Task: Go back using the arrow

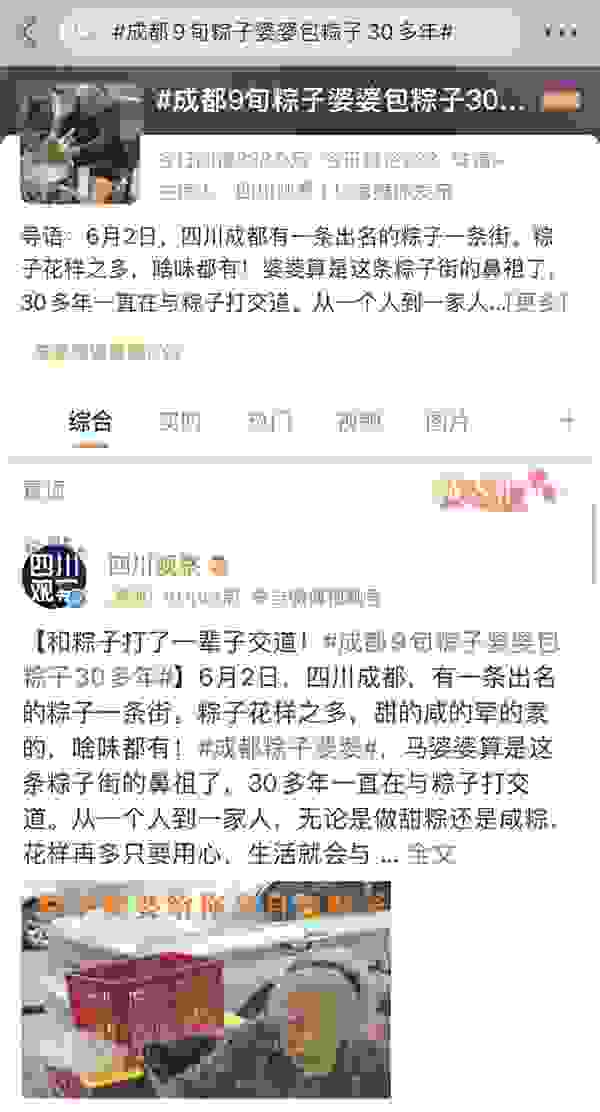Action: 28,32
